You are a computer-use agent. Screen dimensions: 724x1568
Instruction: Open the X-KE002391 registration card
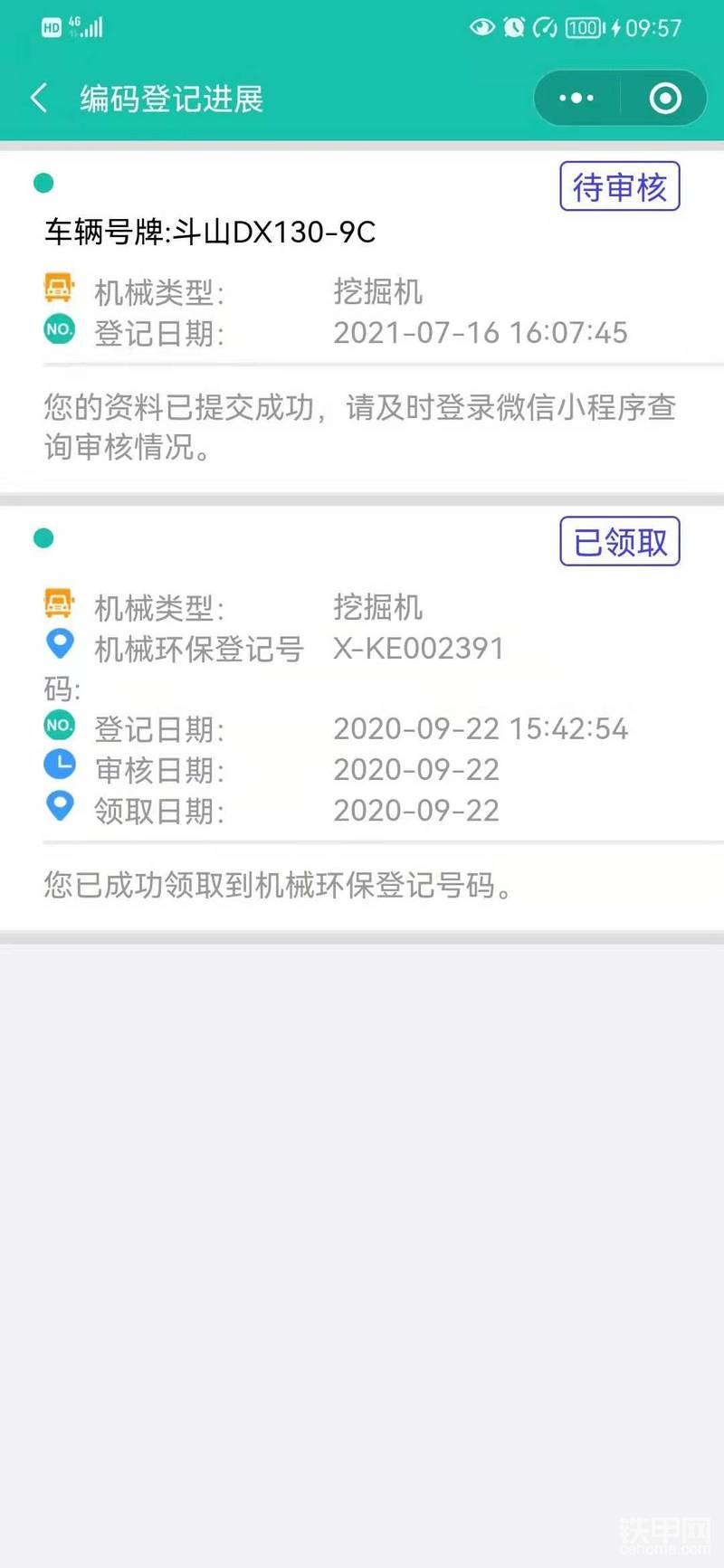tap(362, 717)
